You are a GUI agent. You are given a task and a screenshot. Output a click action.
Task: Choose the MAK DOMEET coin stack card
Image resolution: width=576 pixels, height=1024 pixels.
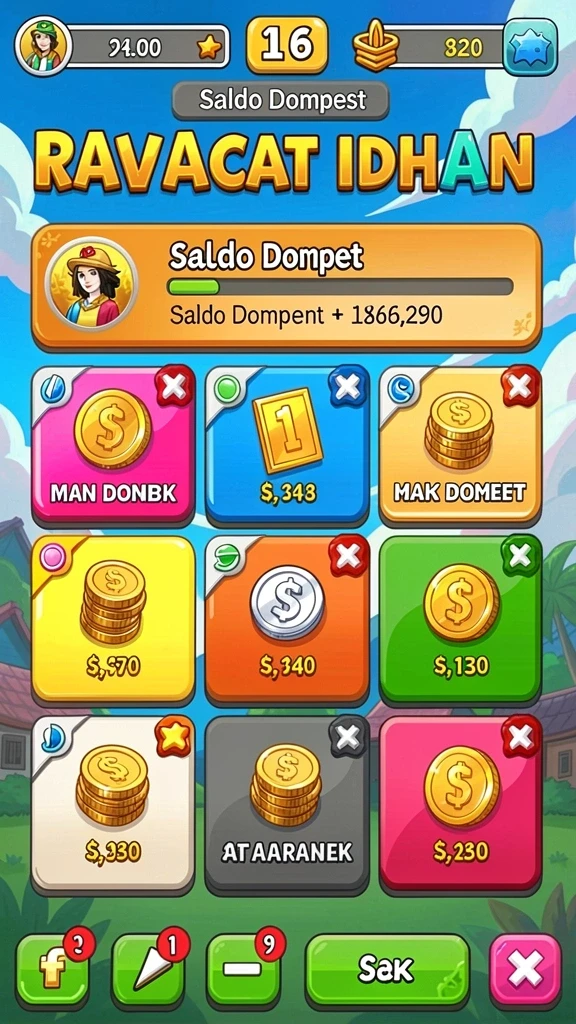pyautogui.click(x=460, y=446)
